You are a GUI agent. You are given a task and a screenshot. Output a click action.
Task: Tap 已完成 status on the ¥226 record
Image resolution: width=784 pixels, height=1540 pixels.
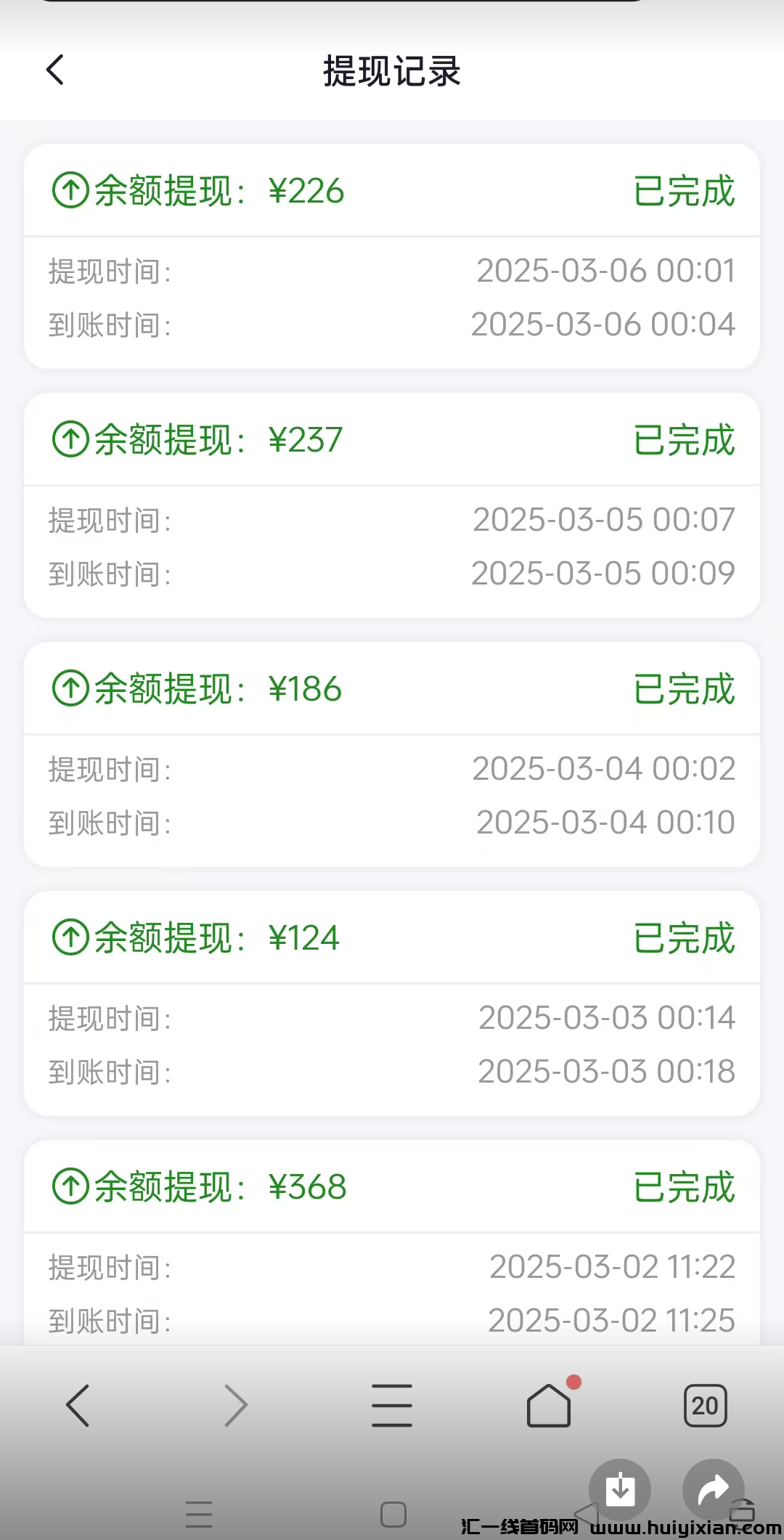pyautogui.click(x=683, y=190)
